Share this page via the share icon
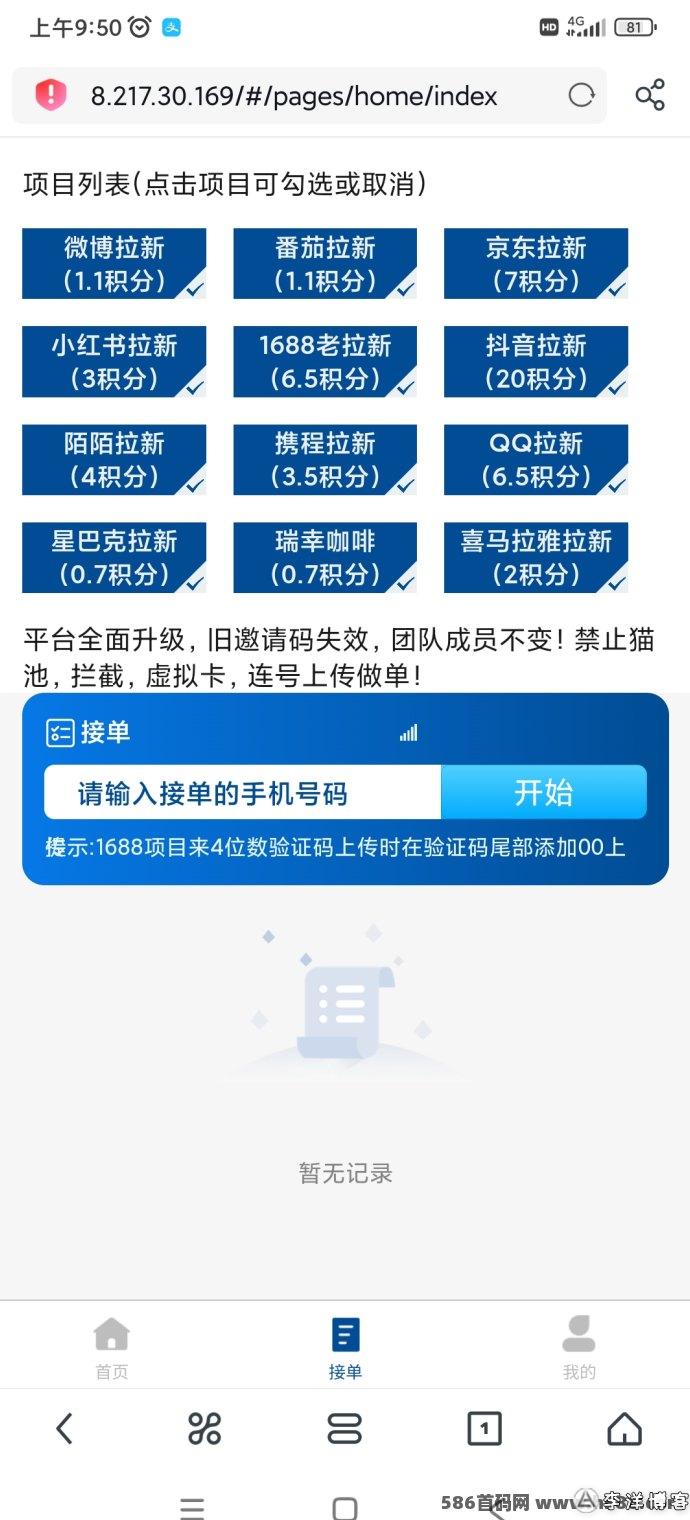 650,95
